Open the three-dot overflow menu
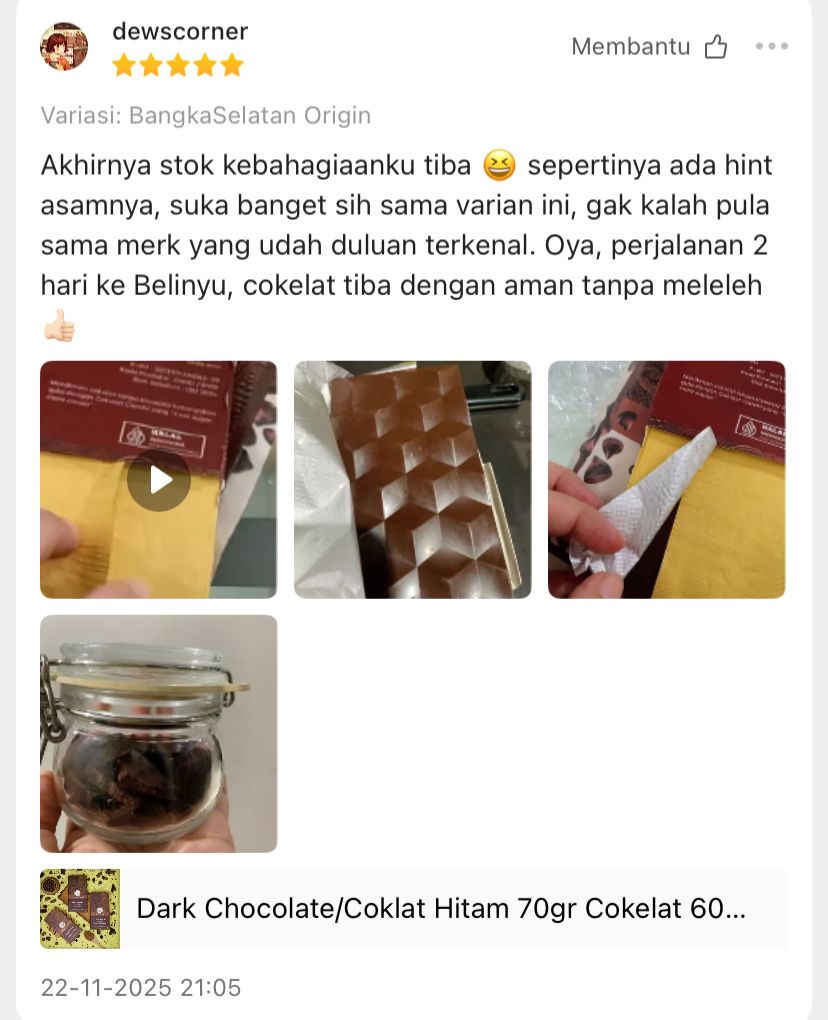Screen dimensions: 828x1020 tap(771, 47)
